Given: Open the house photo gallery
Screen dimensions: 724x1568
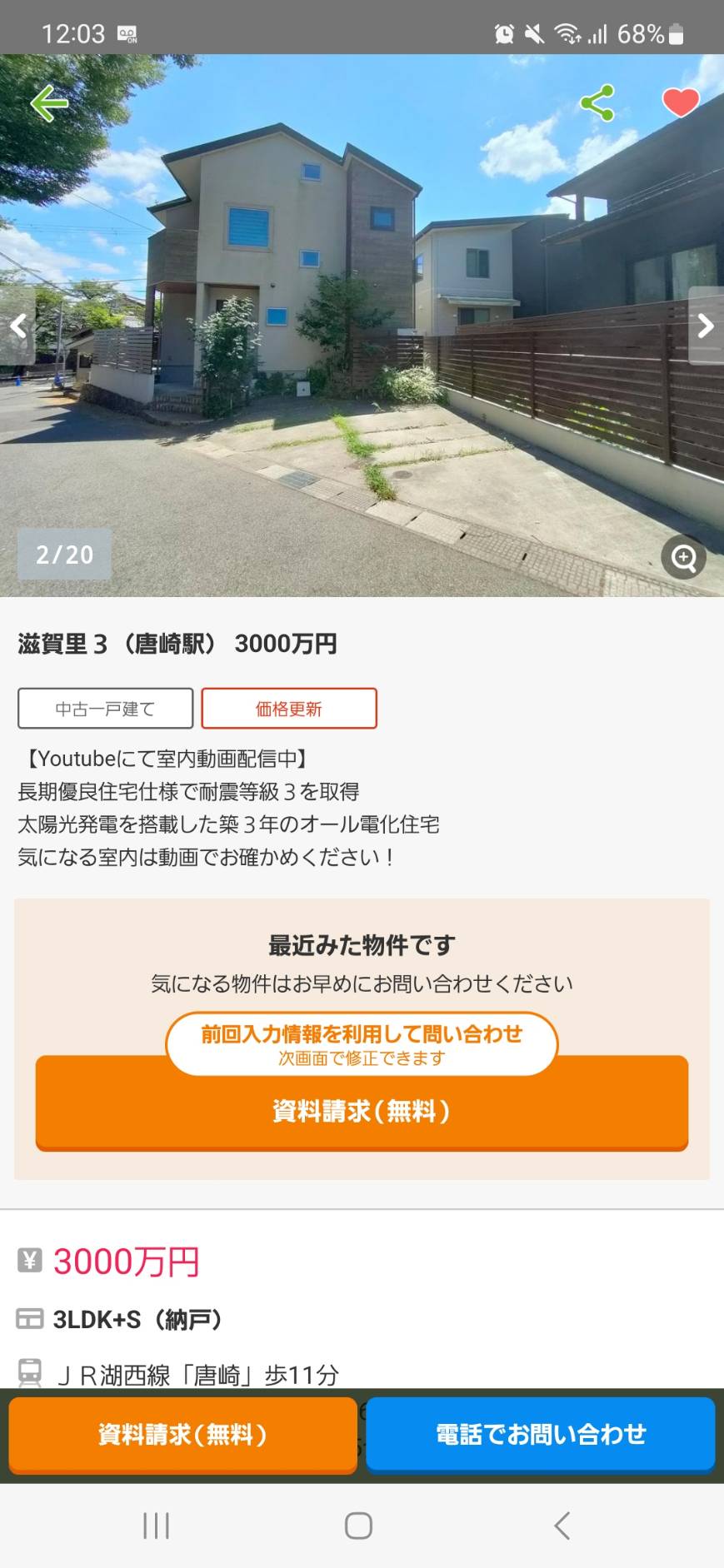Looking at the screenshot, I should tap(362, 325).
